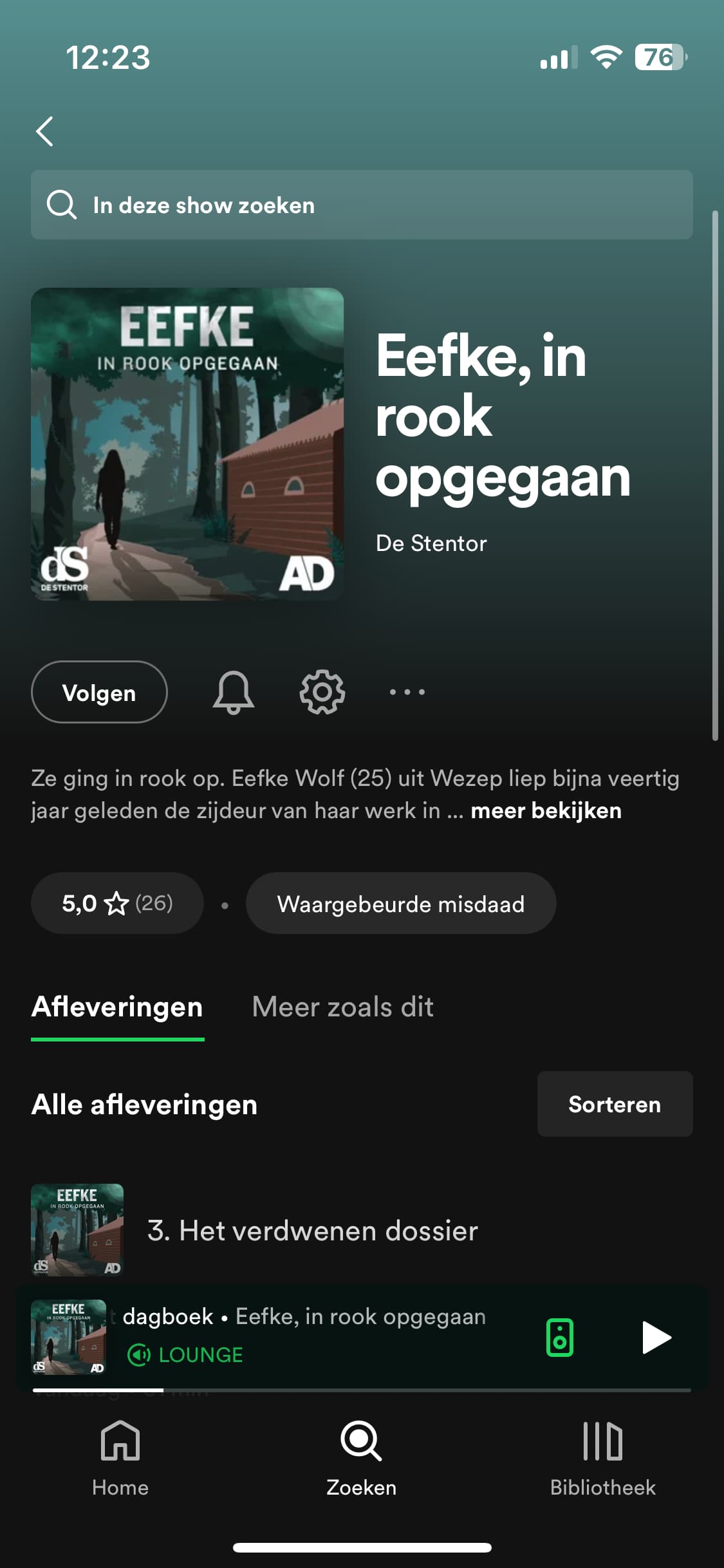
Task: Follow the show with Volgen
Action: pos(99,693)
